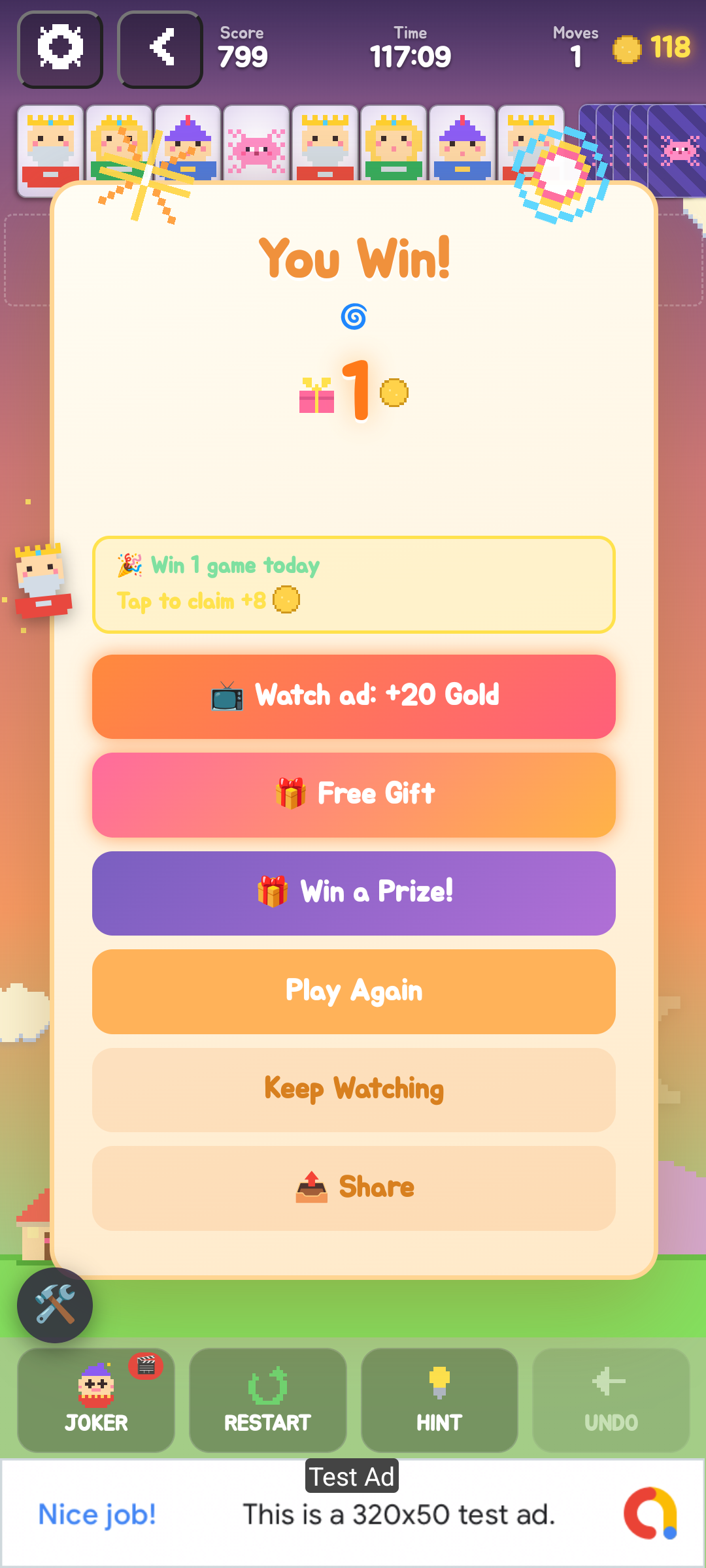Open the Test Ad banner
Image resolution: width=706 pixels, height=1568 pixels.
353,1513
